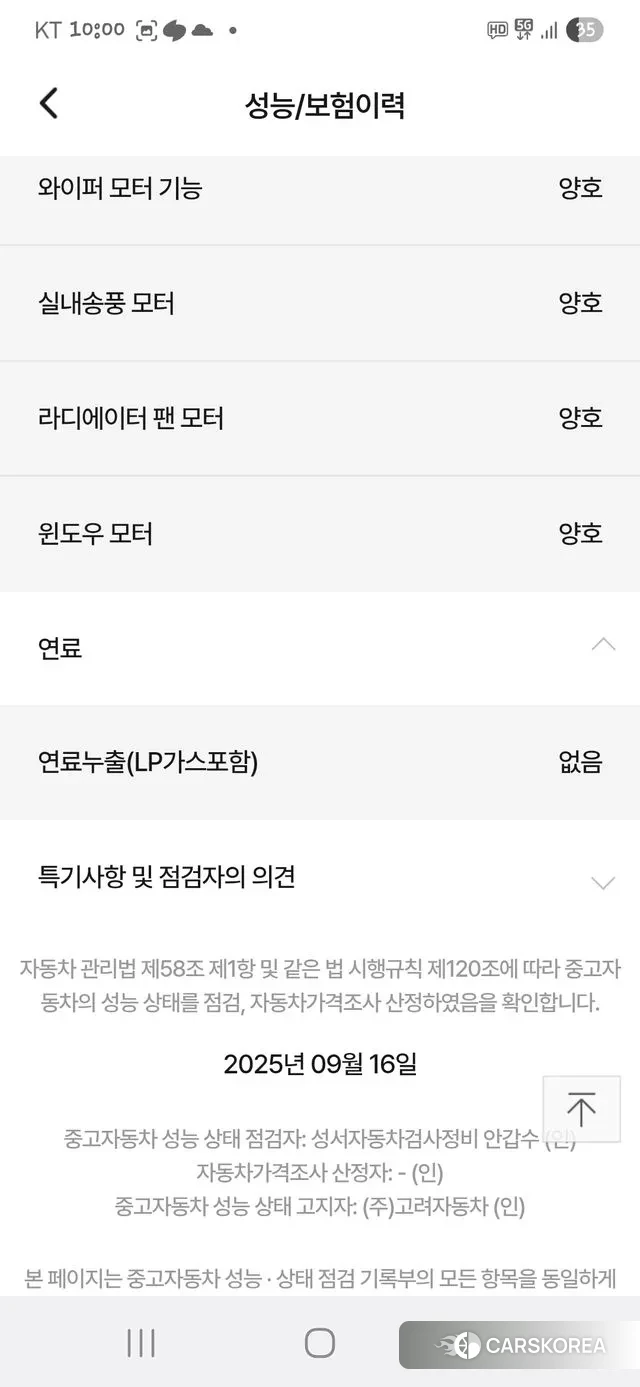Jump to top with the arrow button
The width and height of the screenshot is (640, 1387).
(x=581, y=1109)
